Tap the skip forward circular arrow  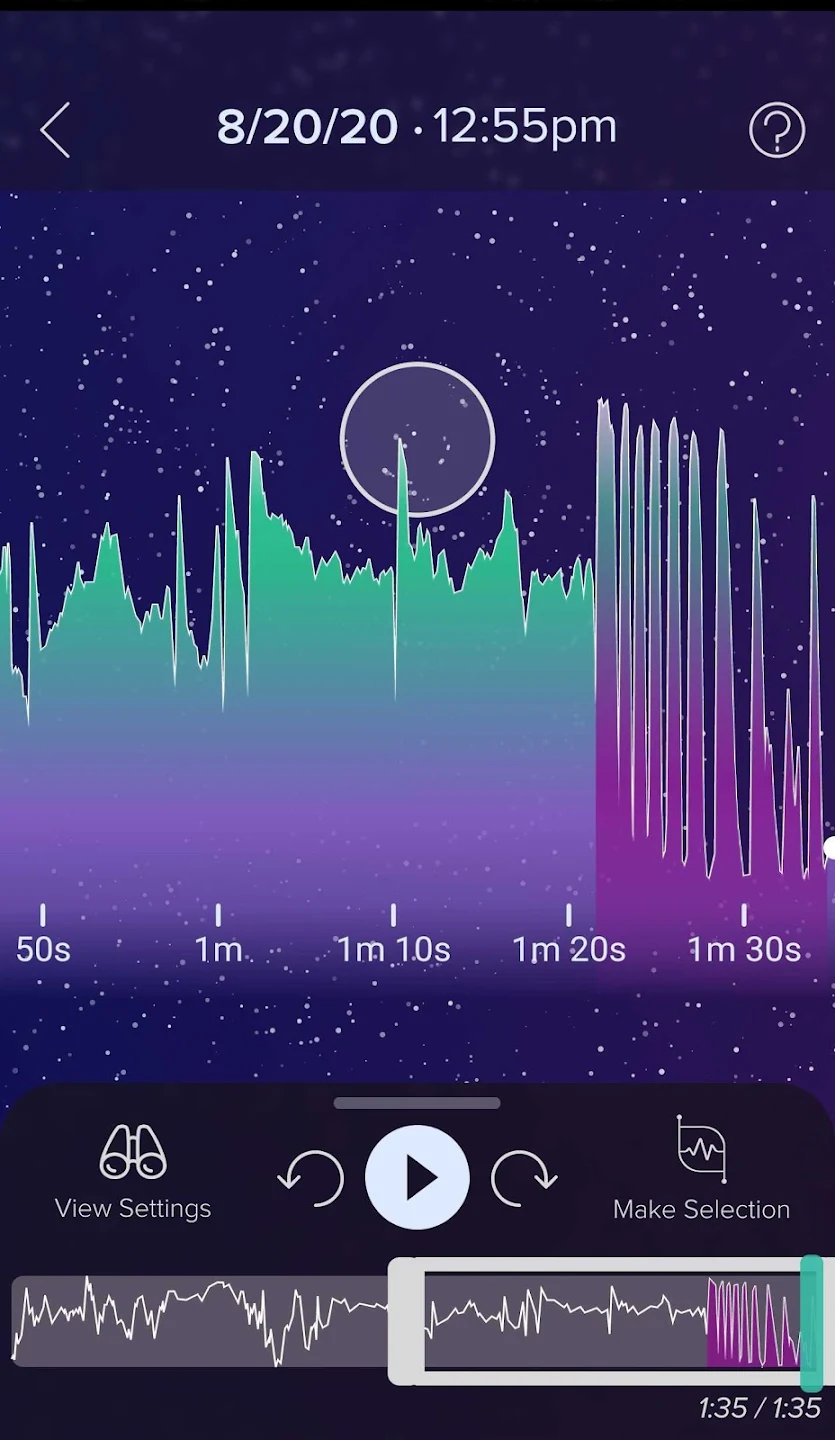(x=523, y=1178)
